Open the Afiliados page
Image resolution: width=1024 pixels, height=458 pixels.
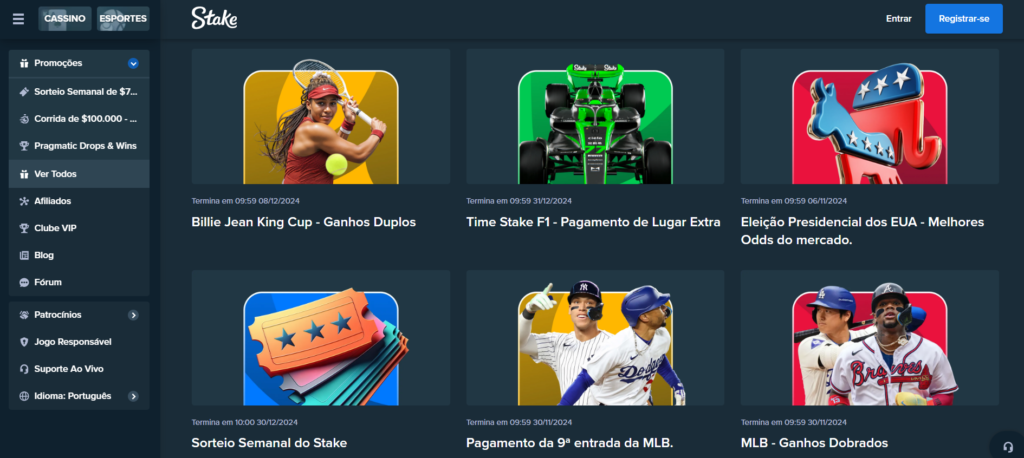click(53, 200)
